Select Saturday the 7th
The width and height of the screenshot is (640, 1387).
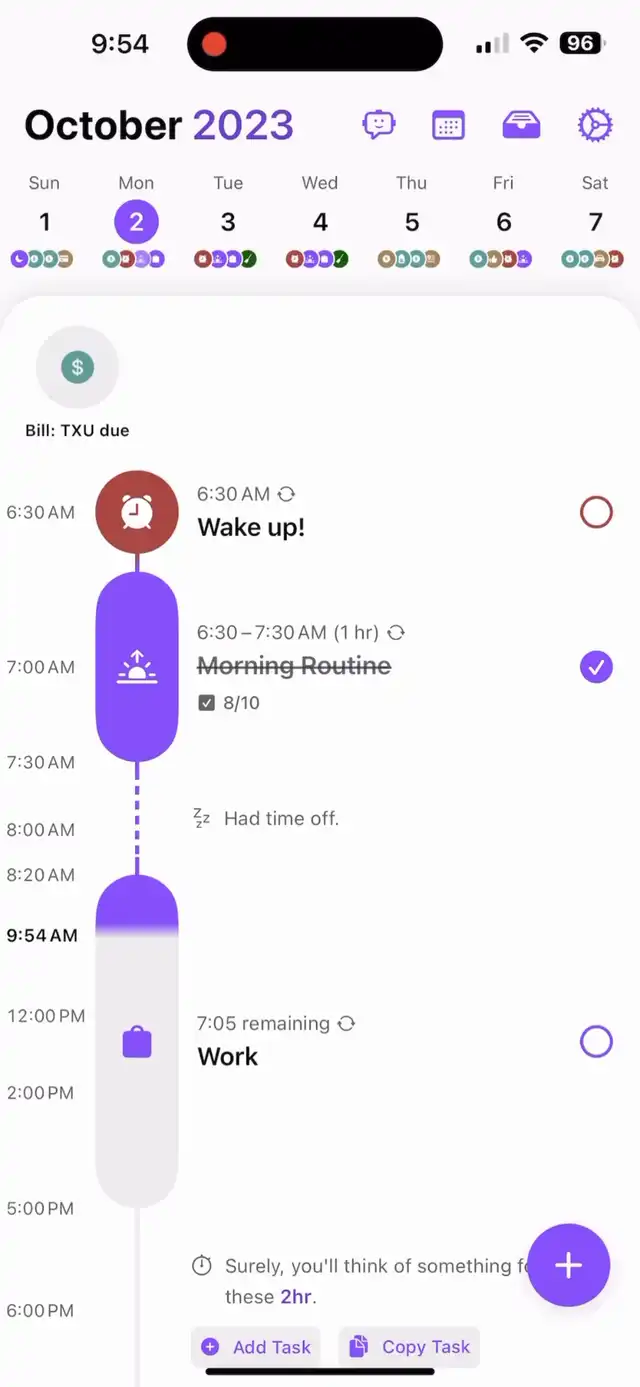(595, 222)
